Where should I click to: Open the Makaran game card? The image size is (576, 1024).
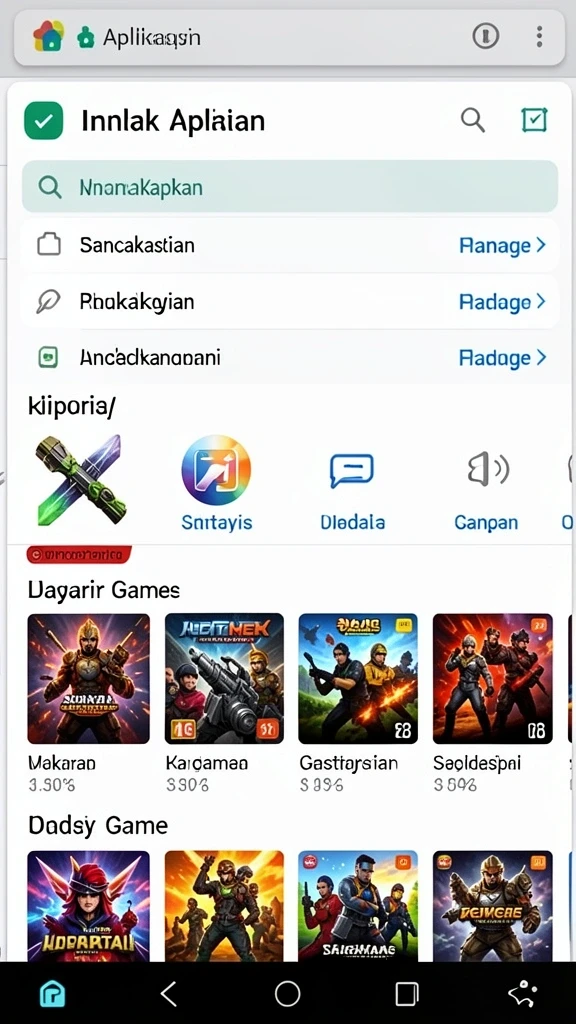click(88, 703)
